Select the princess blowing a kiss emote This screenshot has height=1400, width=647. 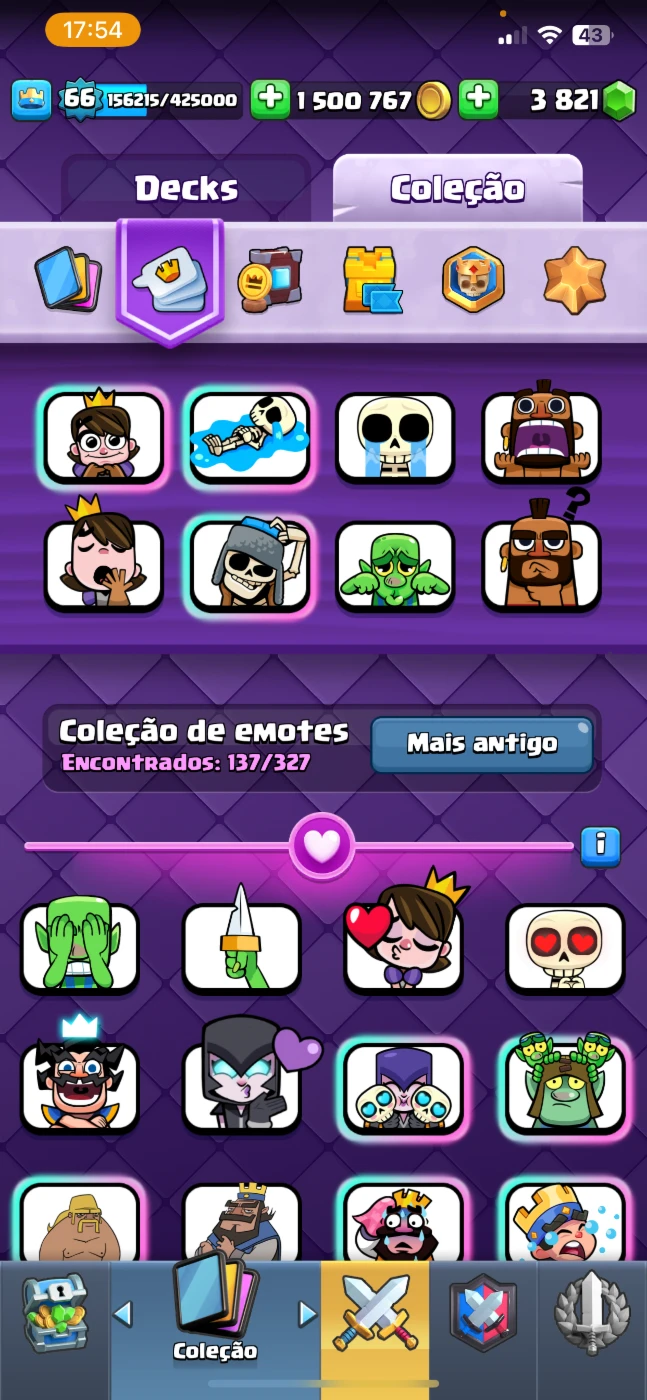403,948
